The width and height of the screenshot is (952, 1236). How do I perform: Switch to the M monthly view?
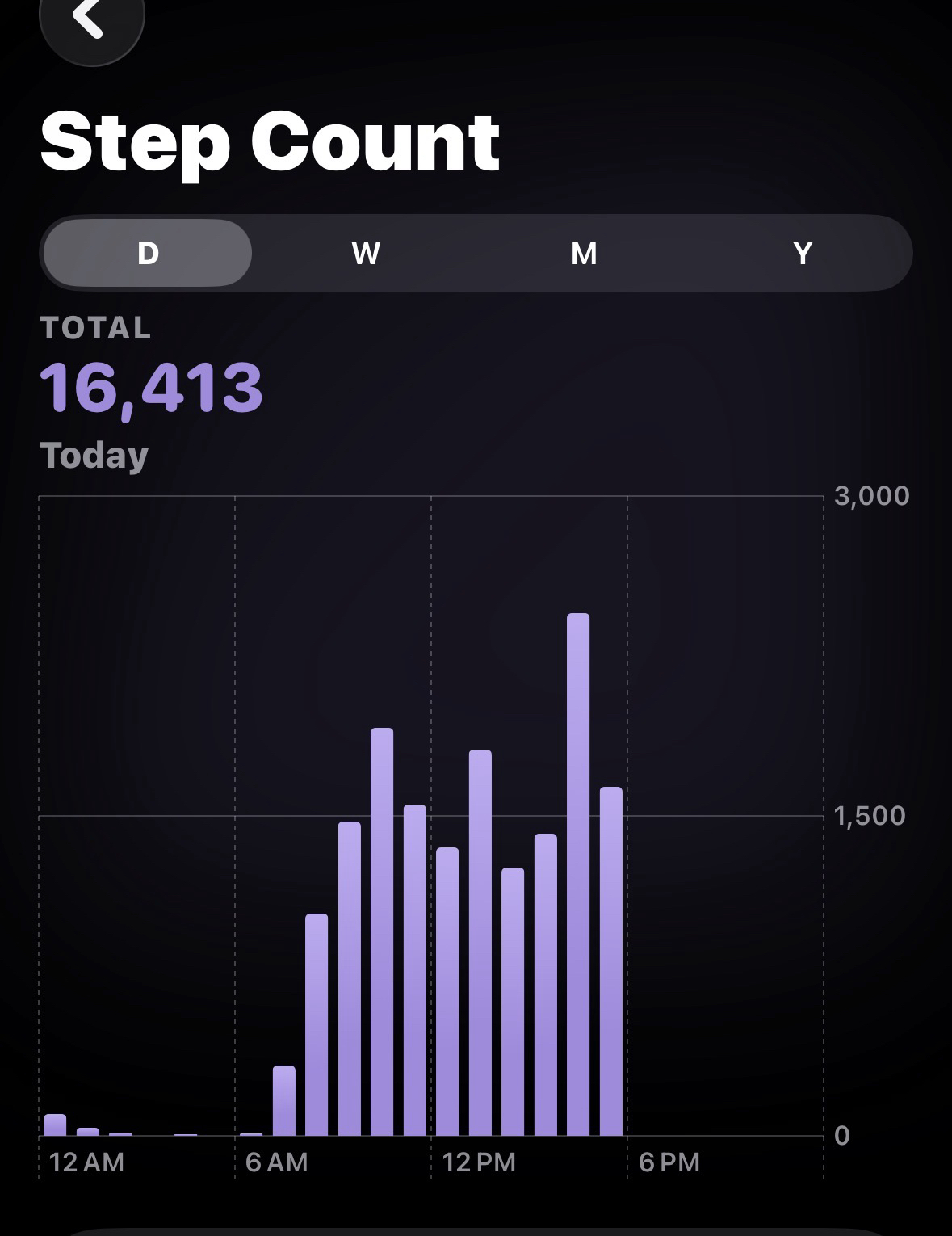pos(584,253)
